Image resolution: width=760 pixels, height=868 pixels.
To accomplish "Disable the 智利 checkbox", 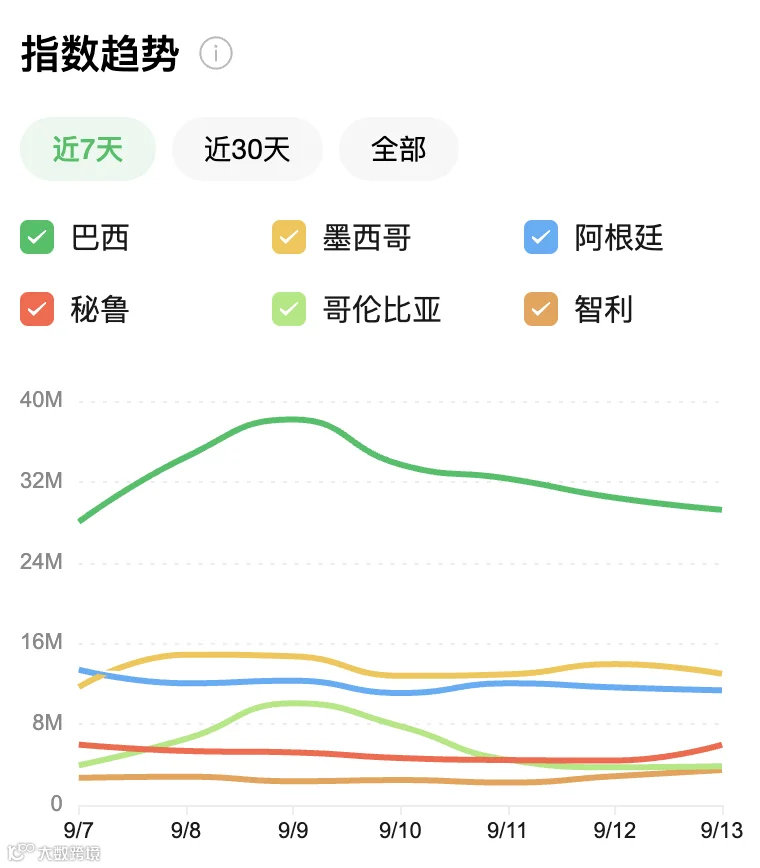I will 541,309.
